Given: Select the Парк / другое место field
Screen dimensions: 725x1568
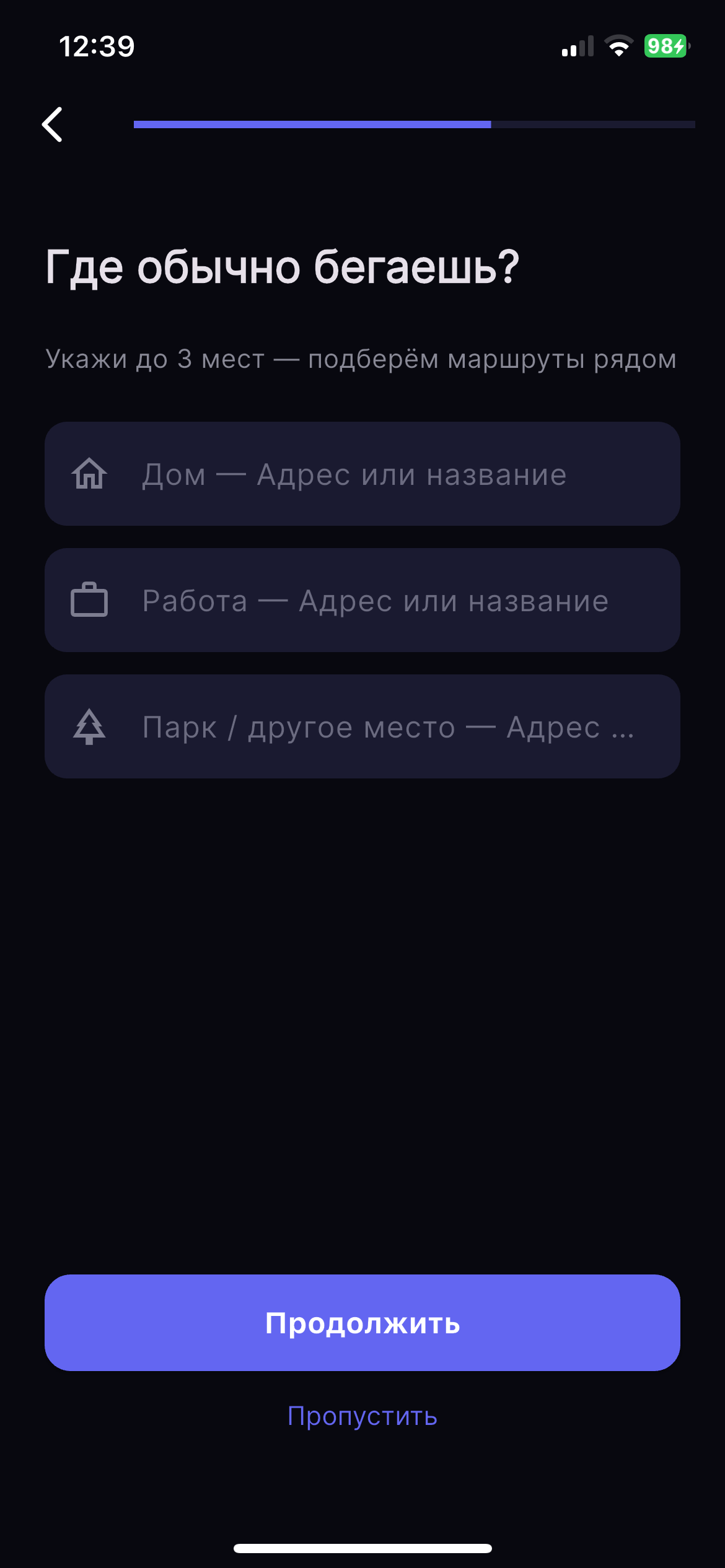Looking at the screenshot, I should click(362, 726).
